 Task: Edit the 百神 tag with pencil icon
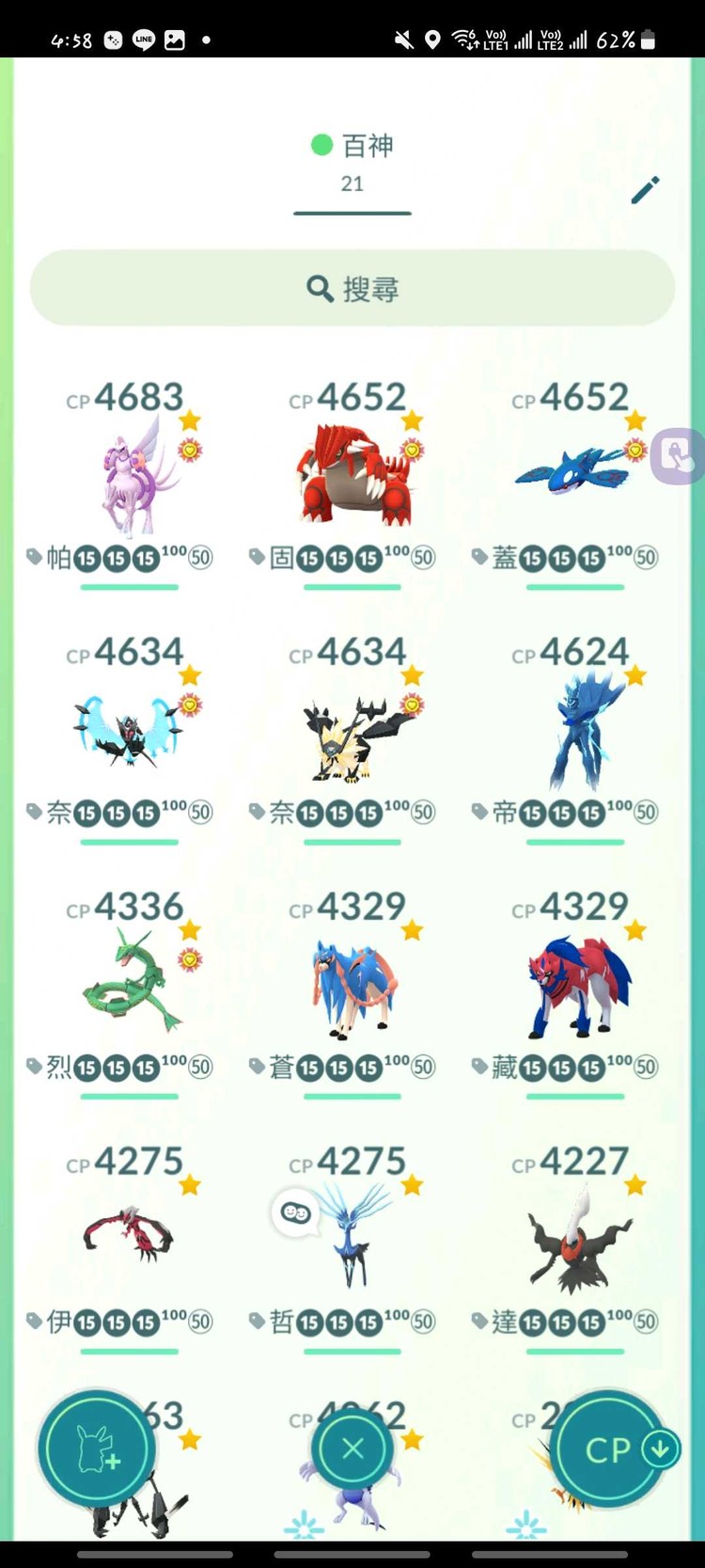(645, 190)
